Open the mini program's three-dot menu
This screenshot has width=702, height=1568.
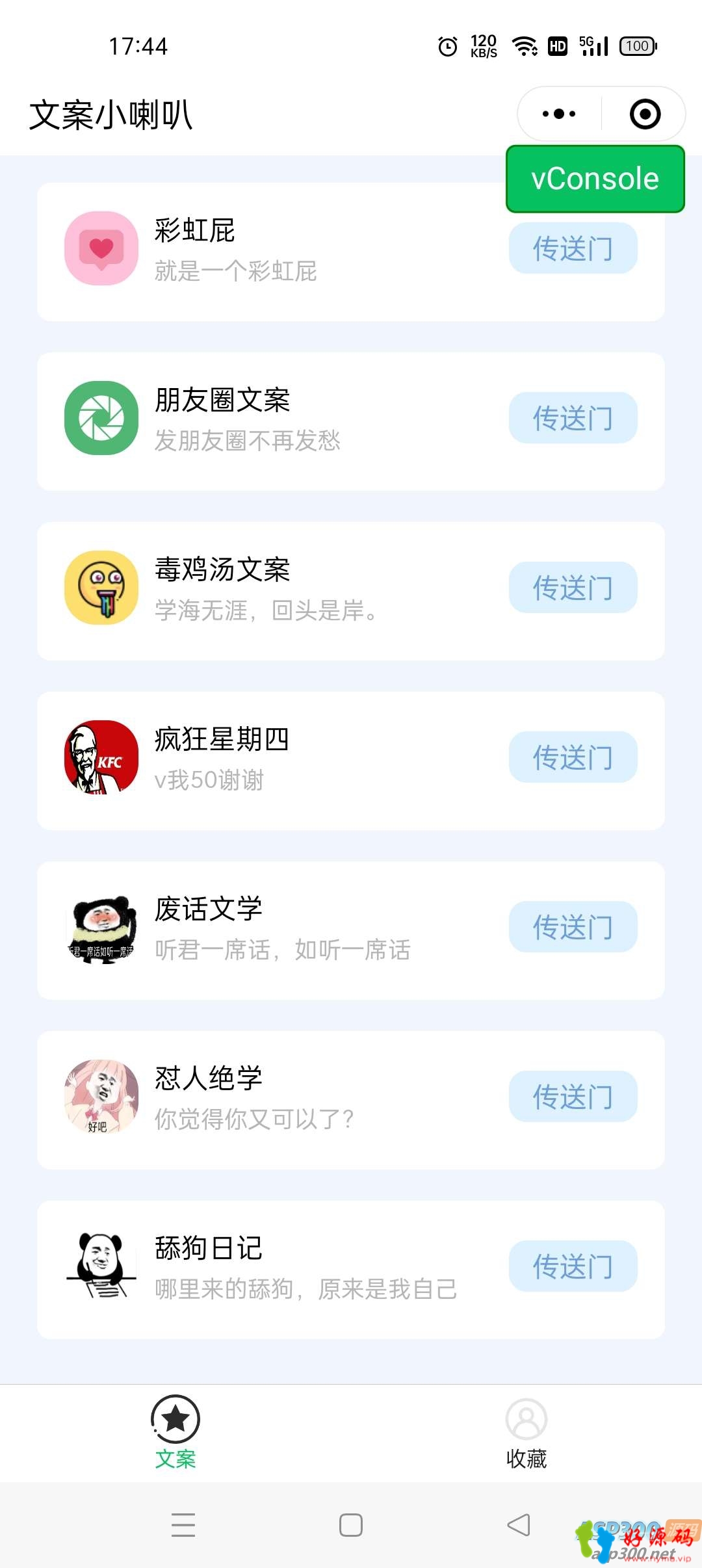pyautogui.click(x=559, y=114)
